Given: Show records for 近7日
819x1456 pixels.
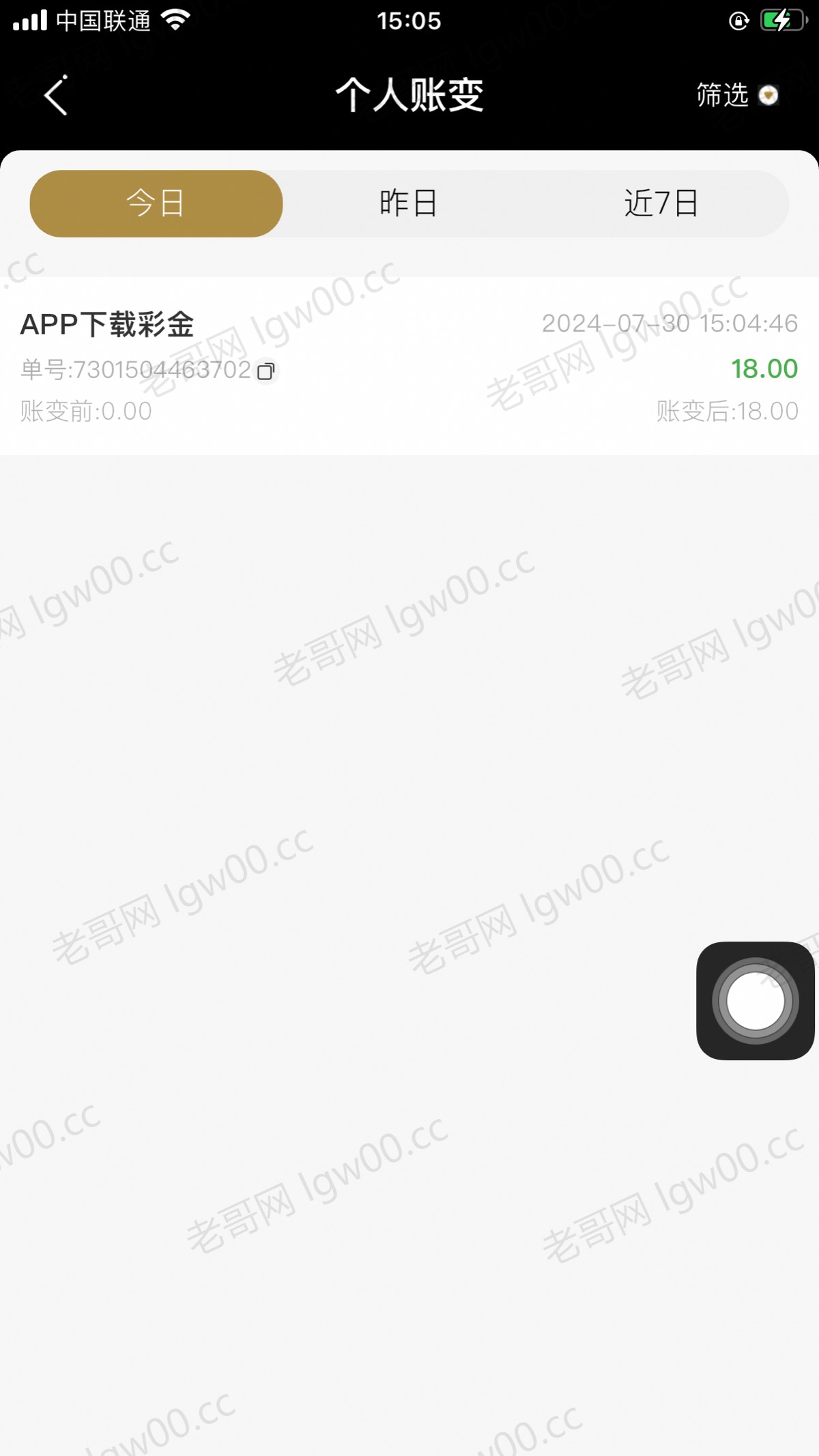Looking at the screenshot, I should (x=661, y=203).
